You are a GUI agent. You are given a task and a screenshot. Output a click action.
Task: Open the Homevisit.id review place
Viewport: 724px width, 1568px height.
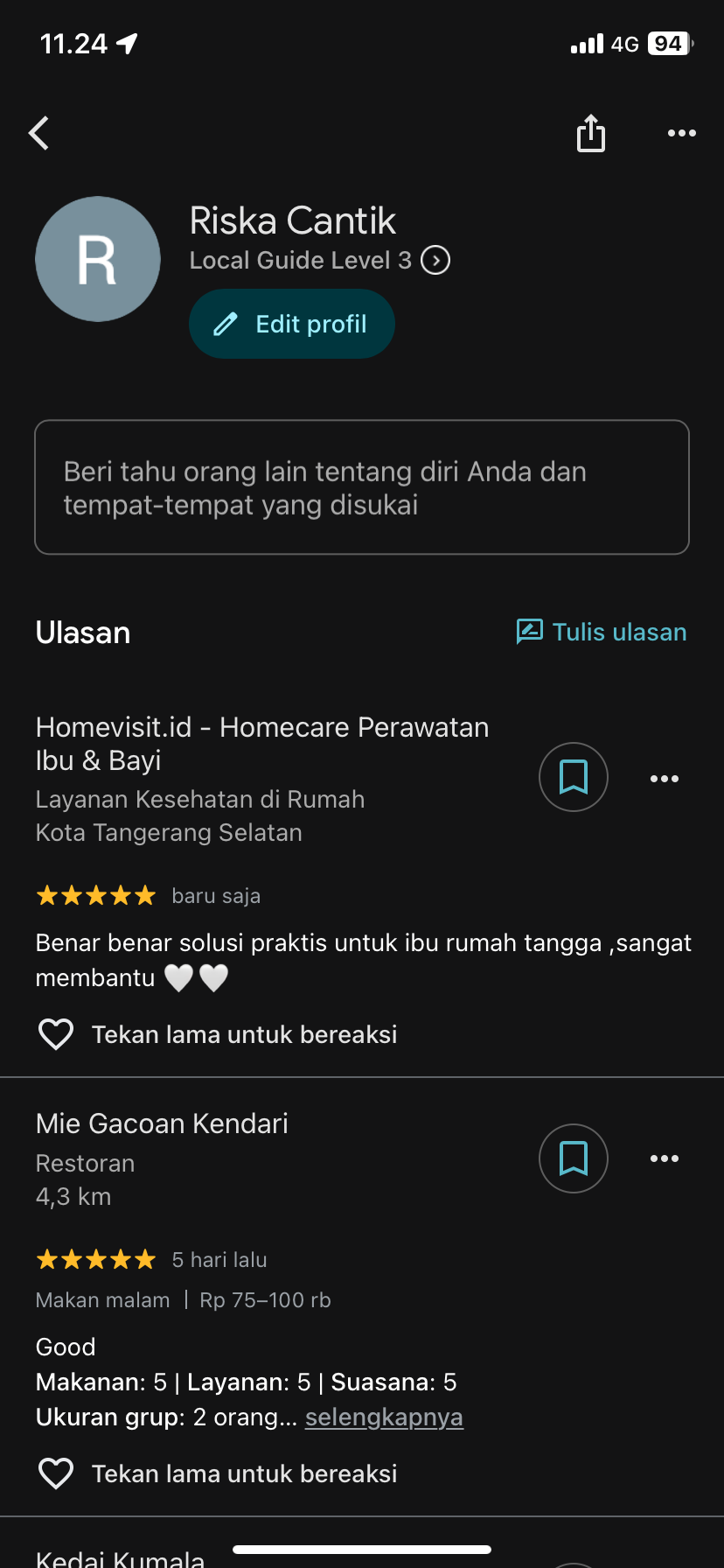pyautogui.click(x=262, y=743)
